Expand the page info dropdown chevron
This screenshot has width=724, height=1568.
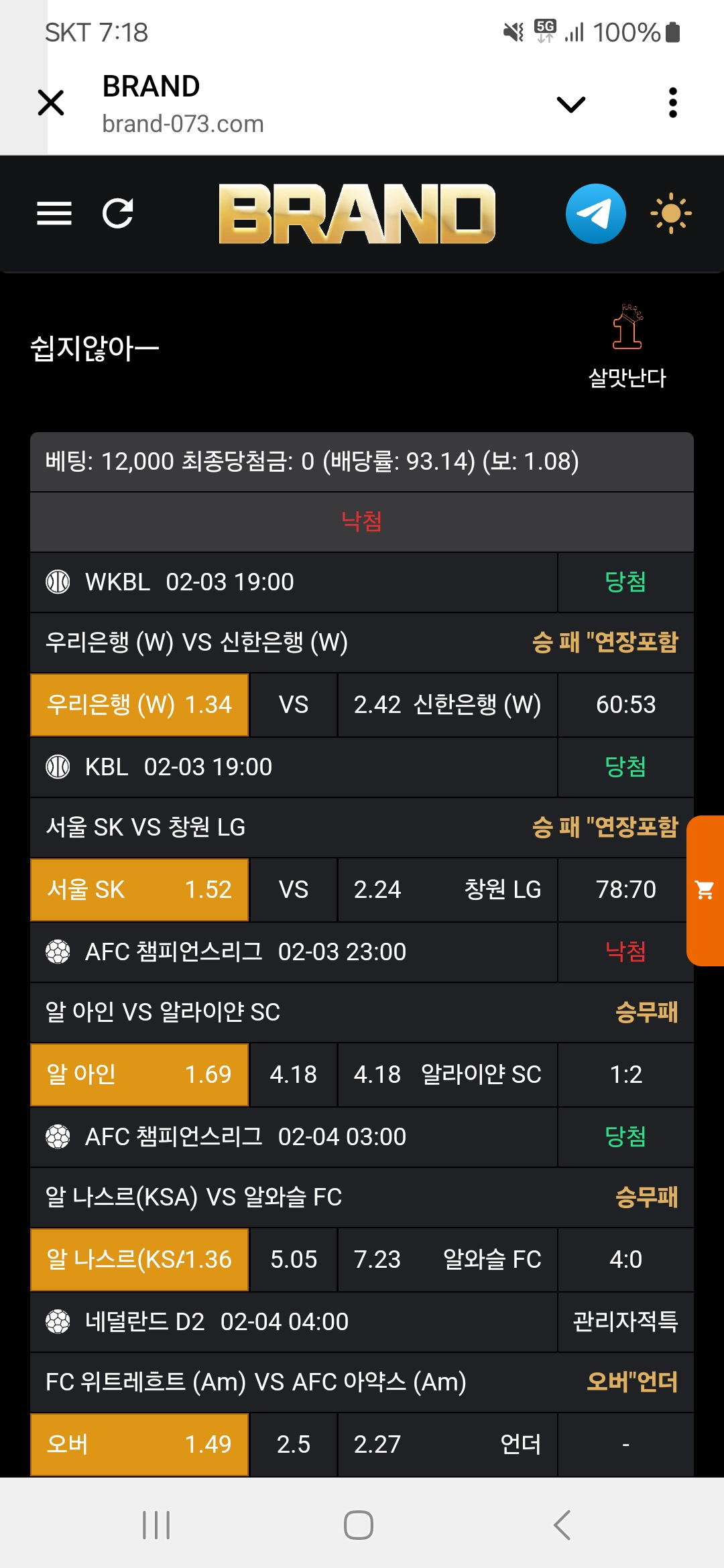[571, 104]
